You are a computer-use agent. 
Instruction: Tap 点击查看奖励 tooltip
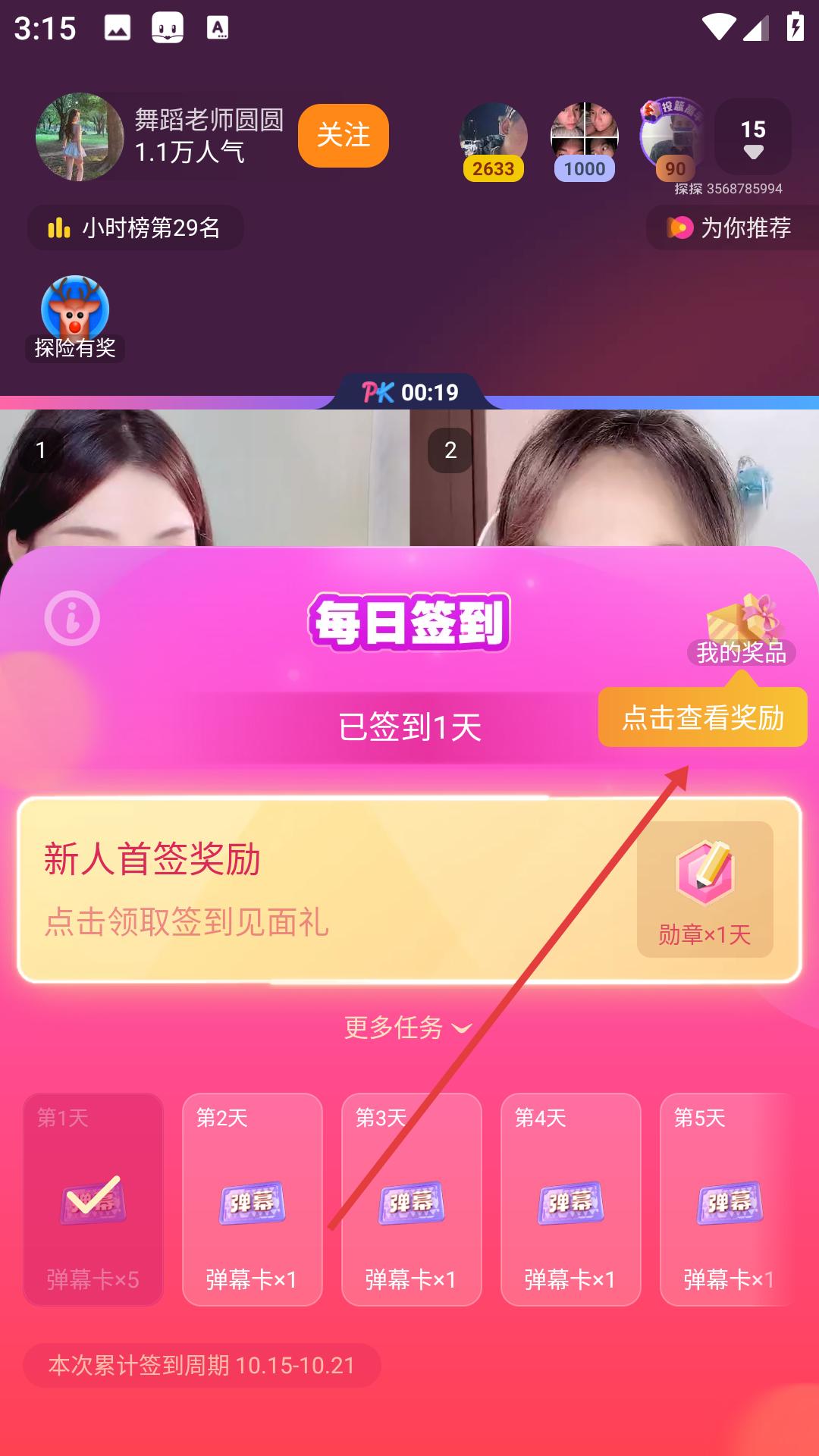tap(702, 717)
